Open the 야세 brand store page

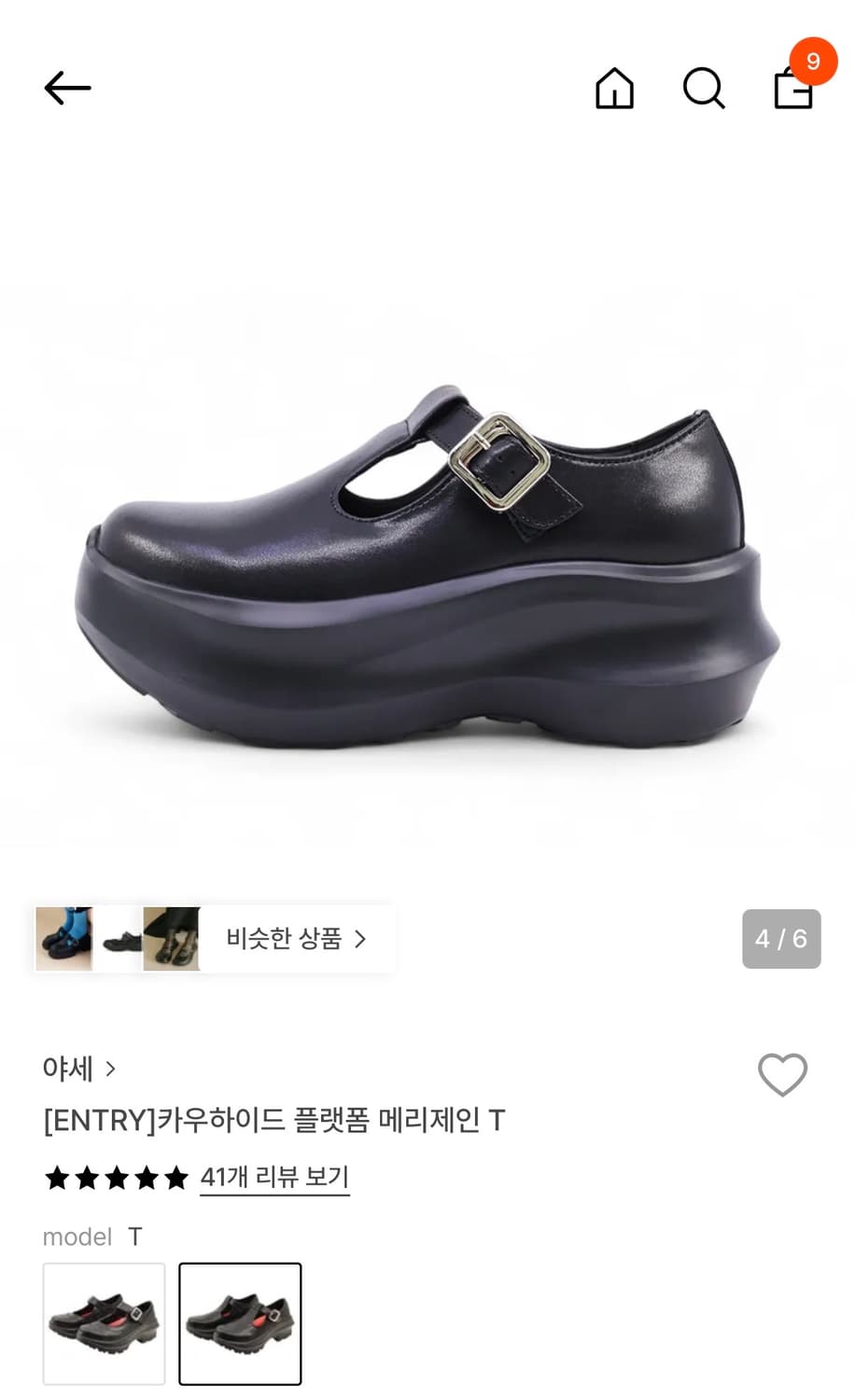[x=67, y=1067]
